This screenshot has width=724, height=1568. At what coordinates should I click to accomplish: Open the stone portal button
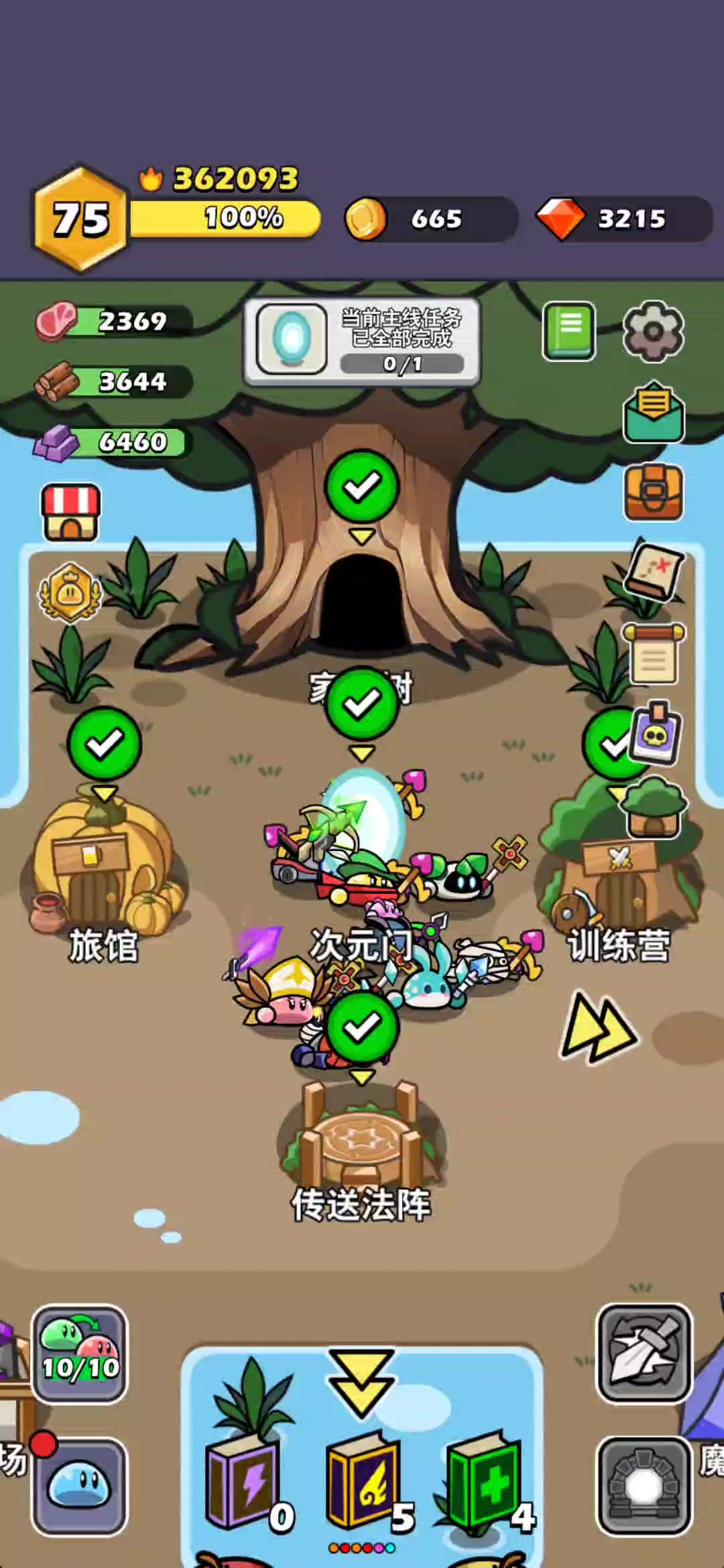click(x=644, y=1485)
